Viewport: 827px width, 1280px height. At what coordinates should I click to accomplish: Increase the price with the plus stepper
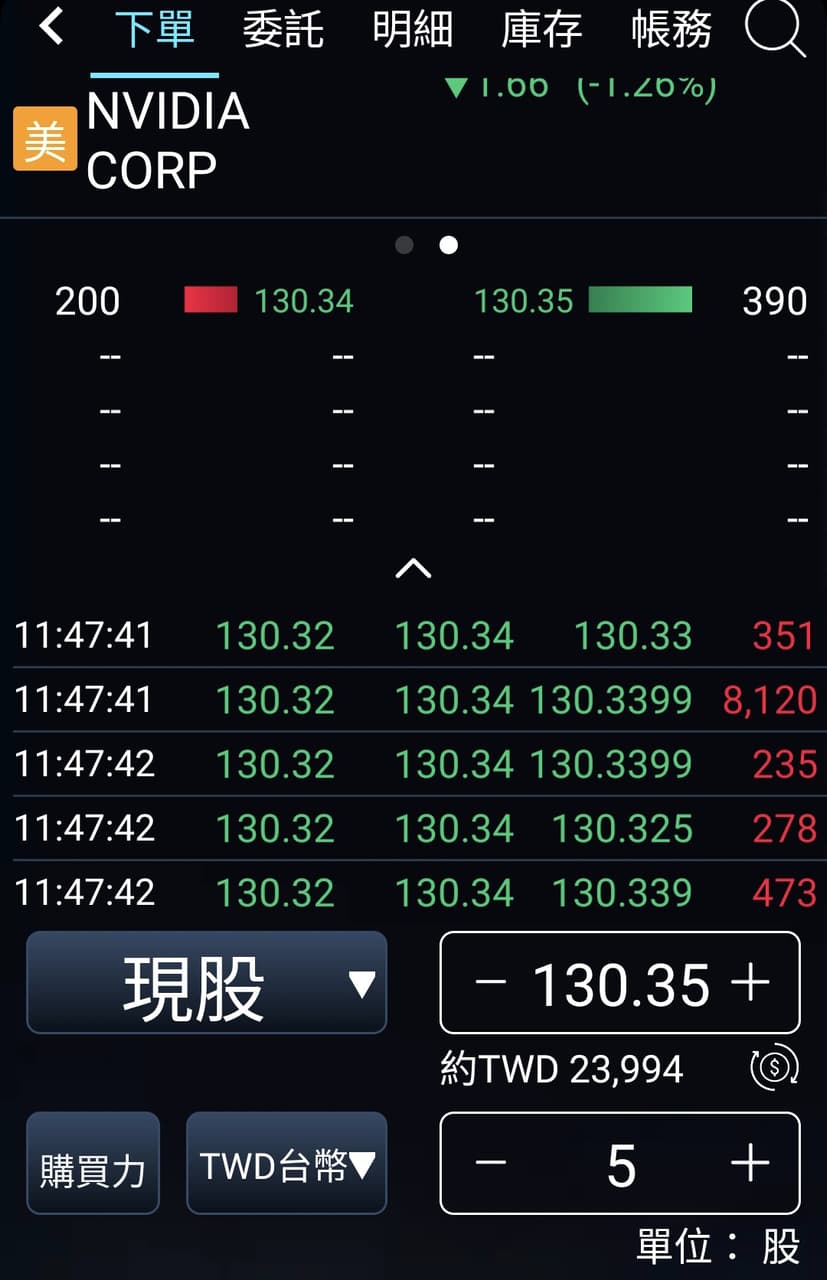click(x=748, y=982)
